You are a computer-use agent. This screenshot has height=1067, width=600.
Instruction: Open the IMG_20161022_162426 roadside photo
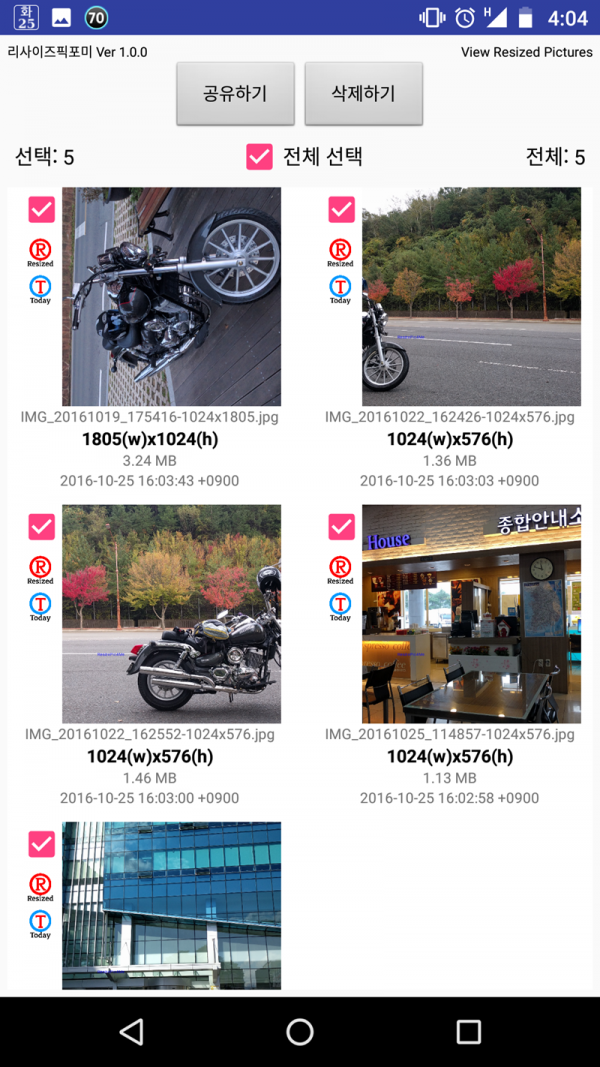point(471,296)
